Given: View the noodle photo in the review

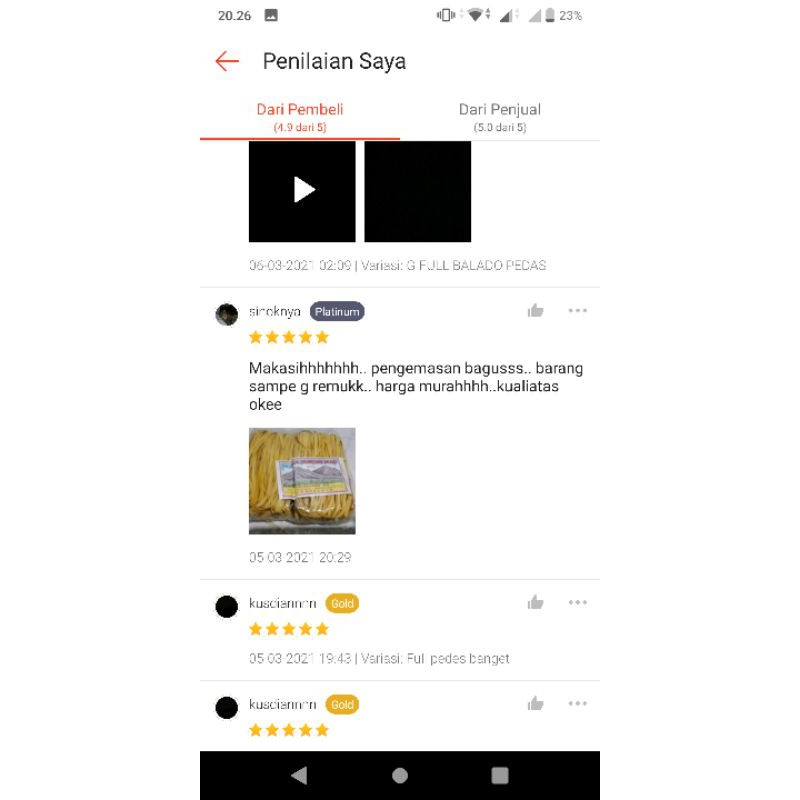Looking at the screenshot, I should click(x=302, y=481).
